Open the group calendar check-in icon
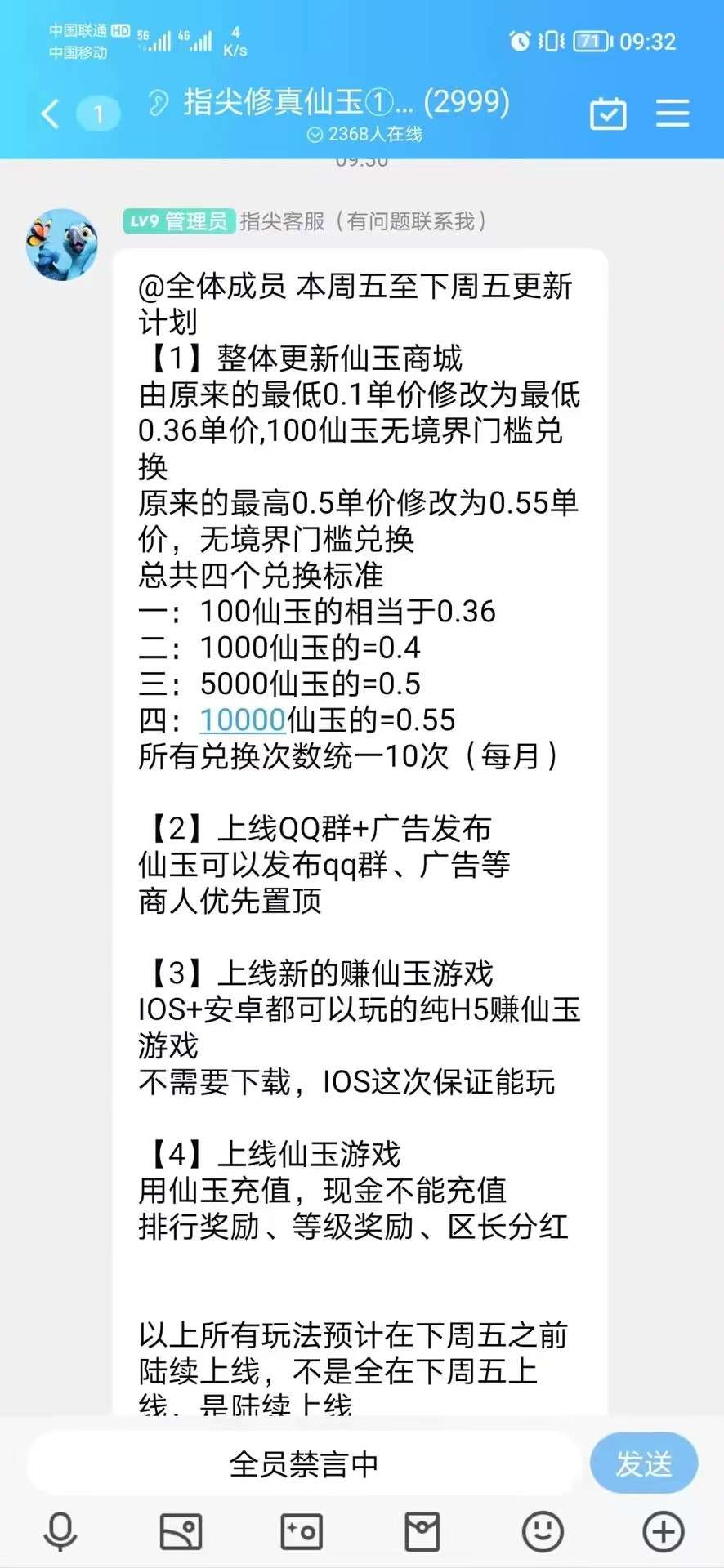This screenshot has height=1568, width=724. point(608,114)
